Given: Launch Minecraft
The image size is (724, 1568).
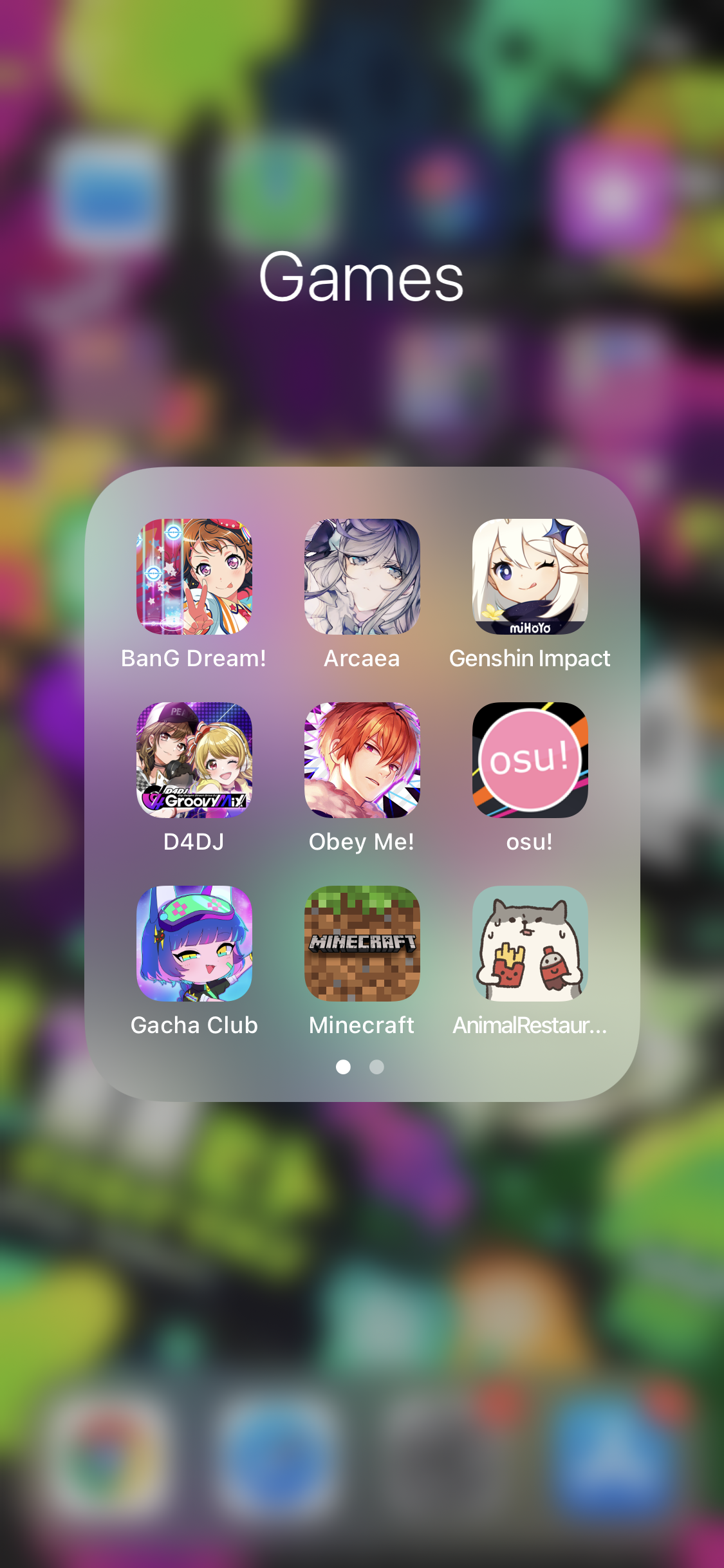Looking at the screenshot, I should (x=362, y=943).
